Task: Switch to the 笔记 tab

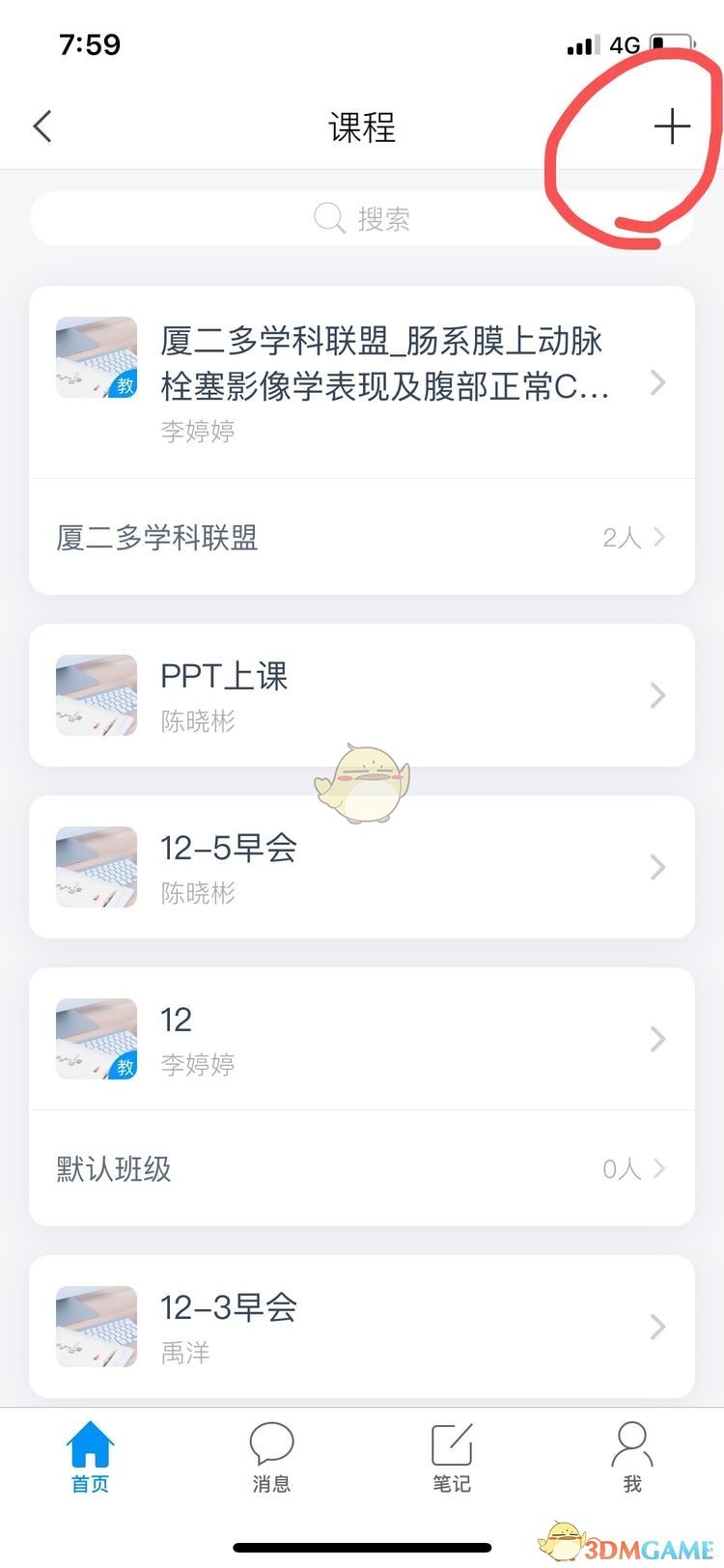Action: tap(452, 1457)
